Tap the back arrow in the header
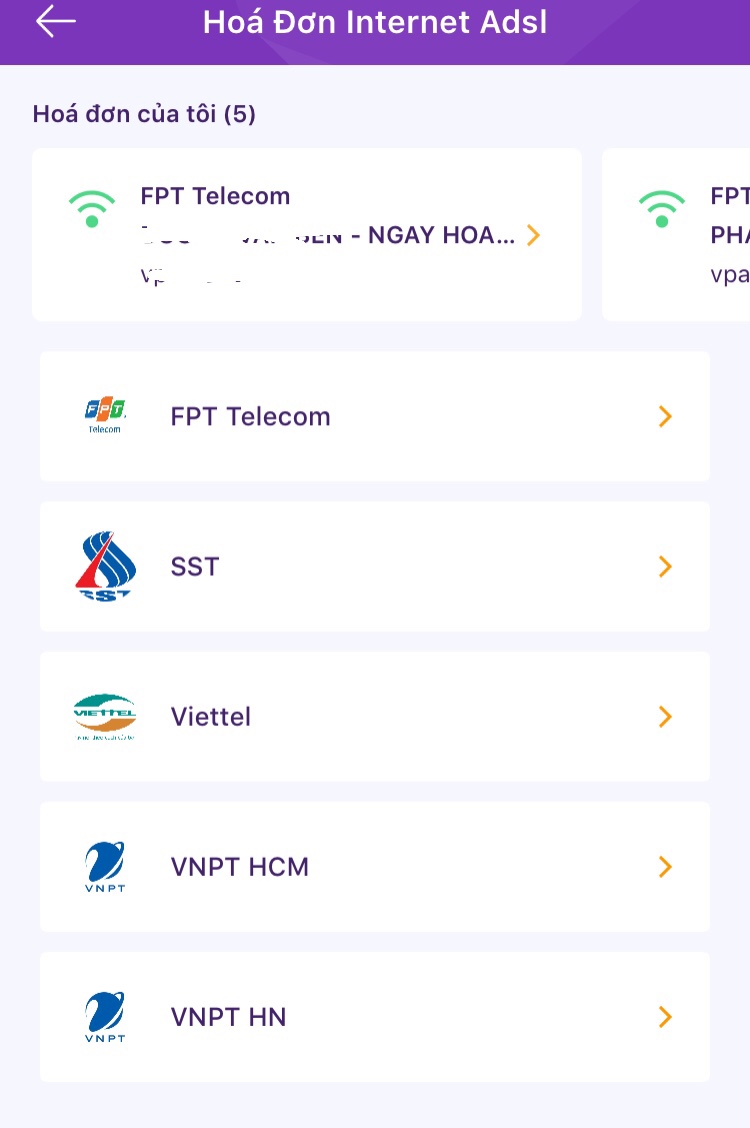This screenshot has height=1128, width=750. [x=55, y=21]
